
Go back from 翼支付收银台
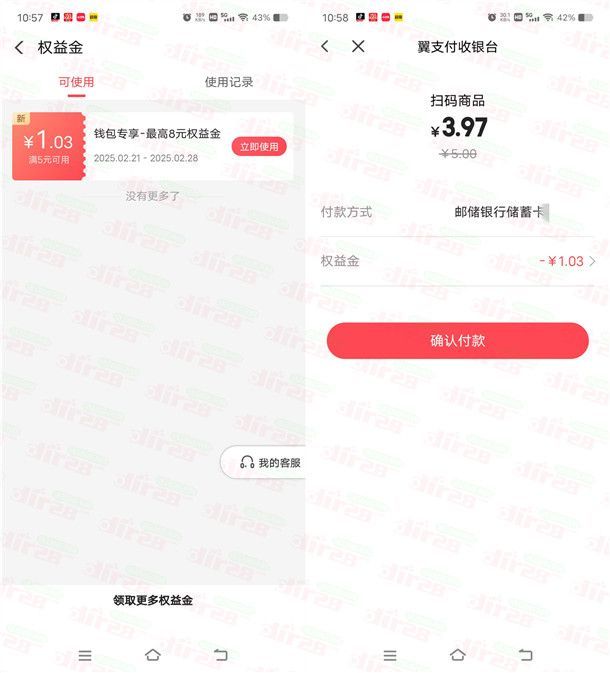click(324, 47)
